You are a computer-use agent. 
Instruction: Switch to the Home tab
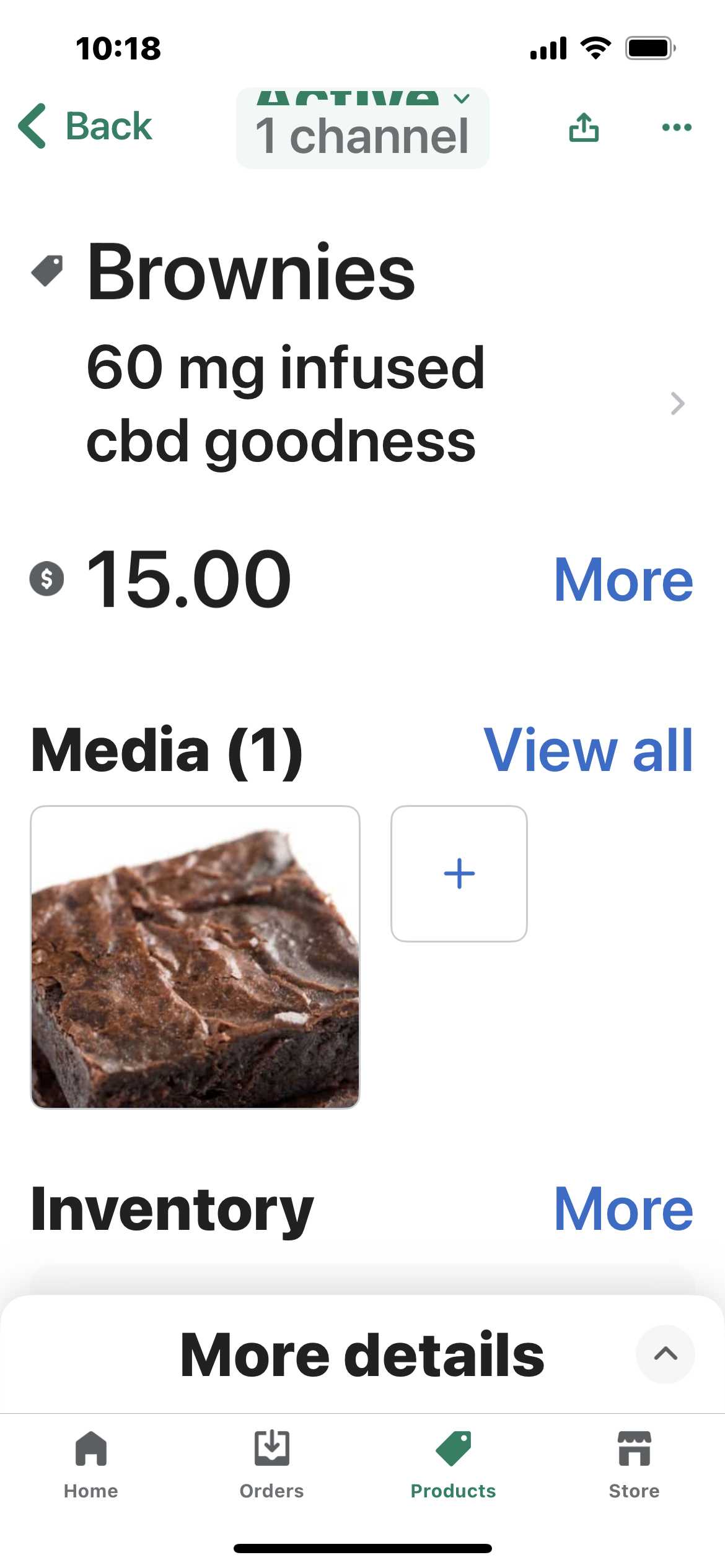tap(91, 1465)
